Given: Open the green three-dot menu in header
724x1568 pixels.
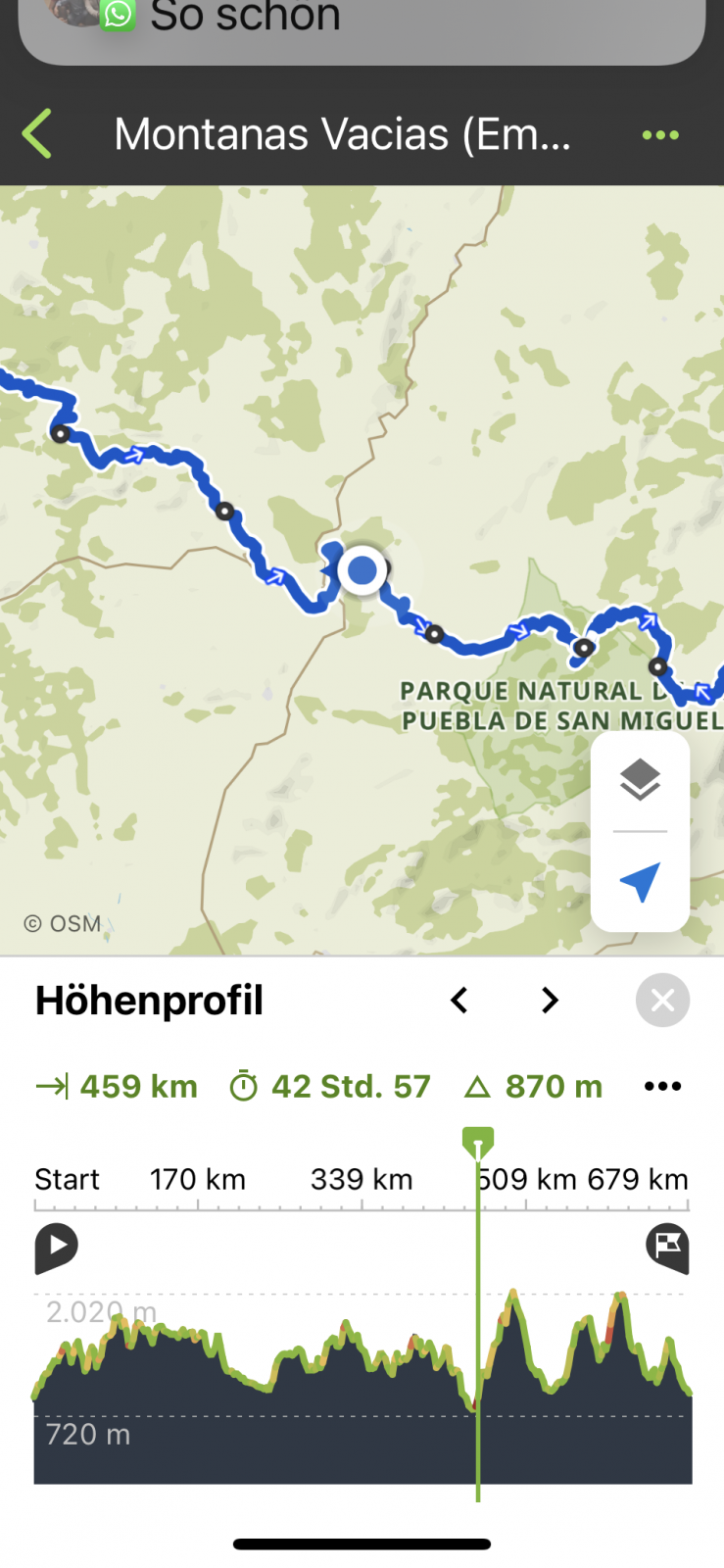Looking at the screenshot, I should (660, 135).
